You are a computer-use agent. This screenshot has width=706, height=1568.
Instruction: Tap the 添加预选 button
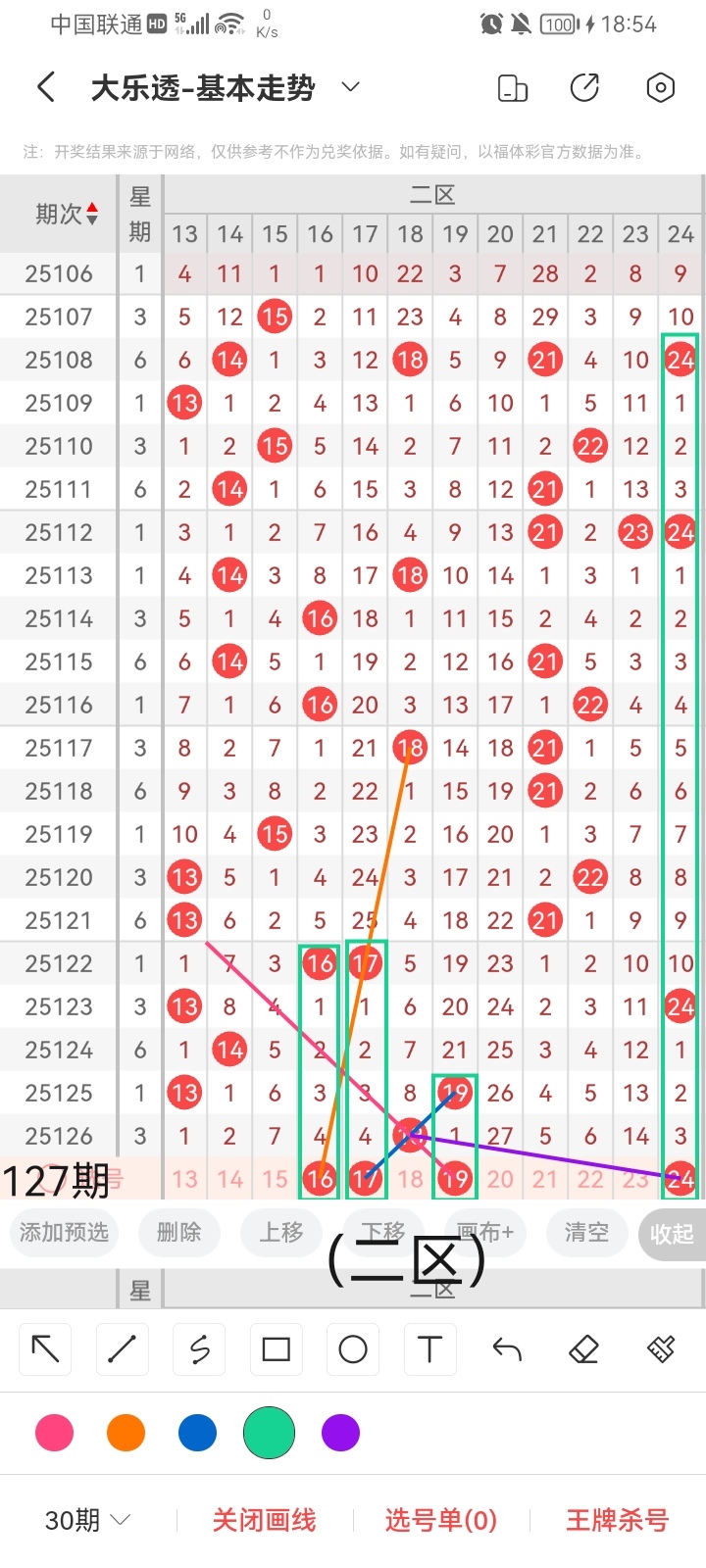point(64,1232)
